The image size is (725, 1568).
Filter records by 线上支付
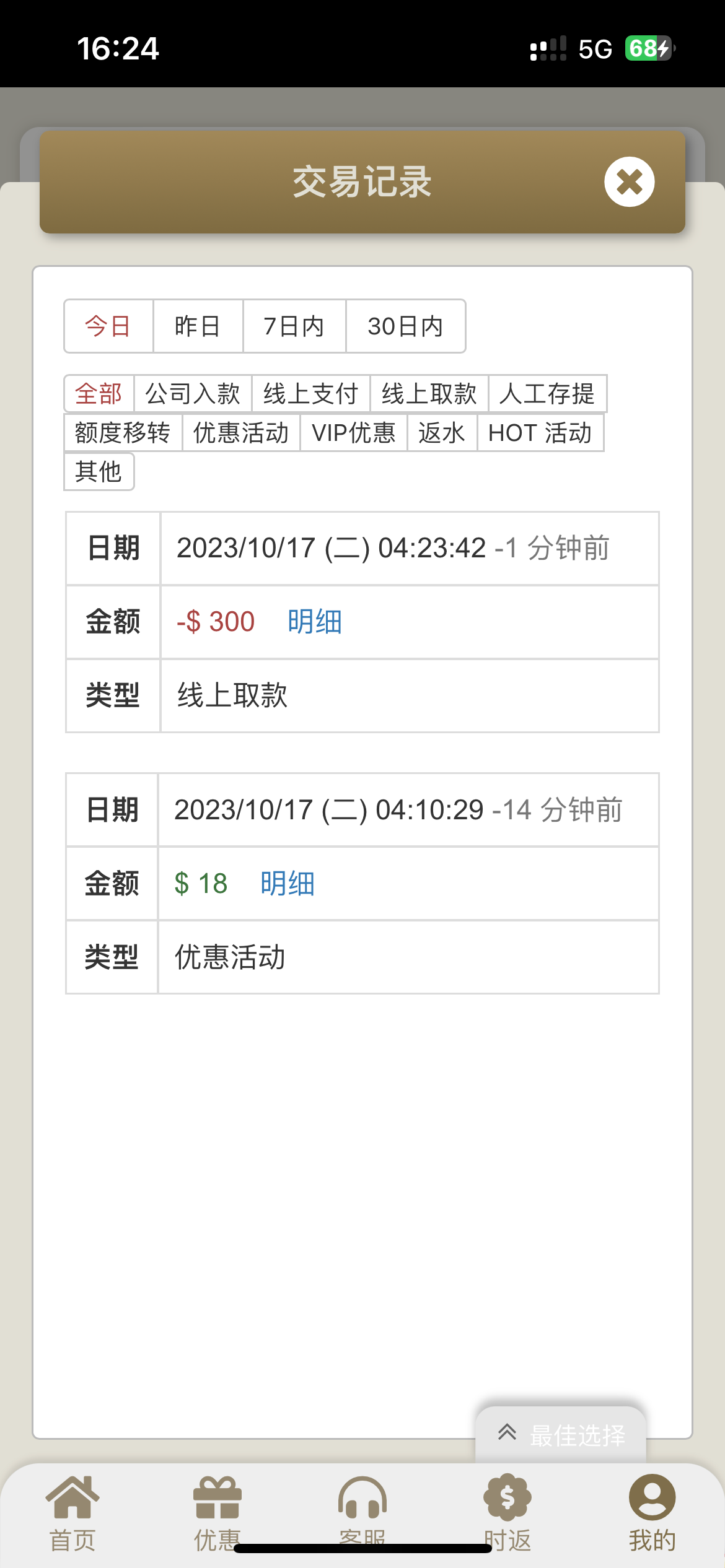310,394
